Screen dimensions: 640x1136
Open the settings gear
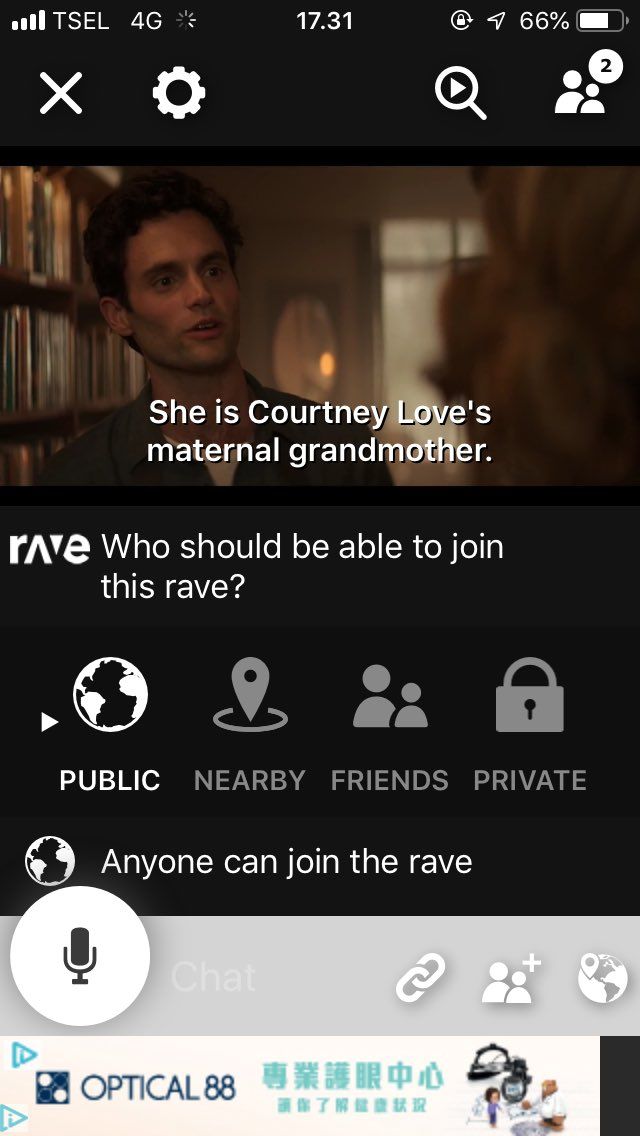click(179, 94)
